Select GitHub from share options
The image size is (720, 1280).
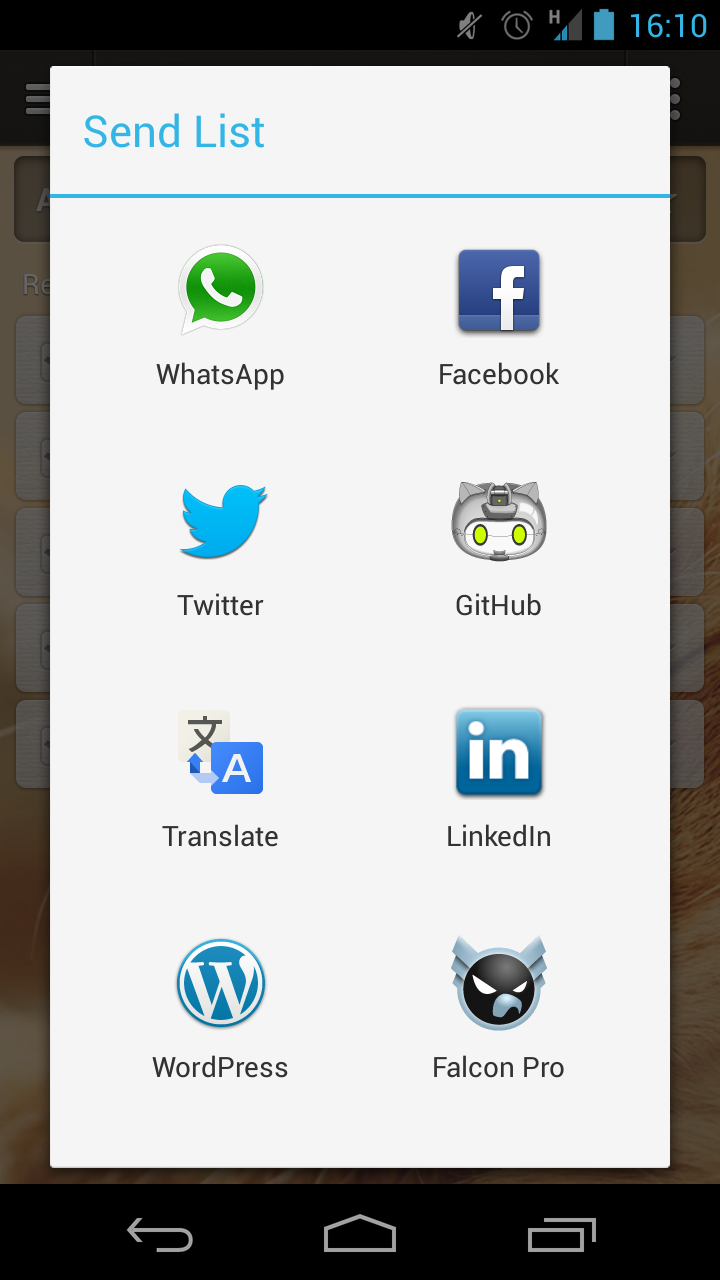tap(498, 546)
